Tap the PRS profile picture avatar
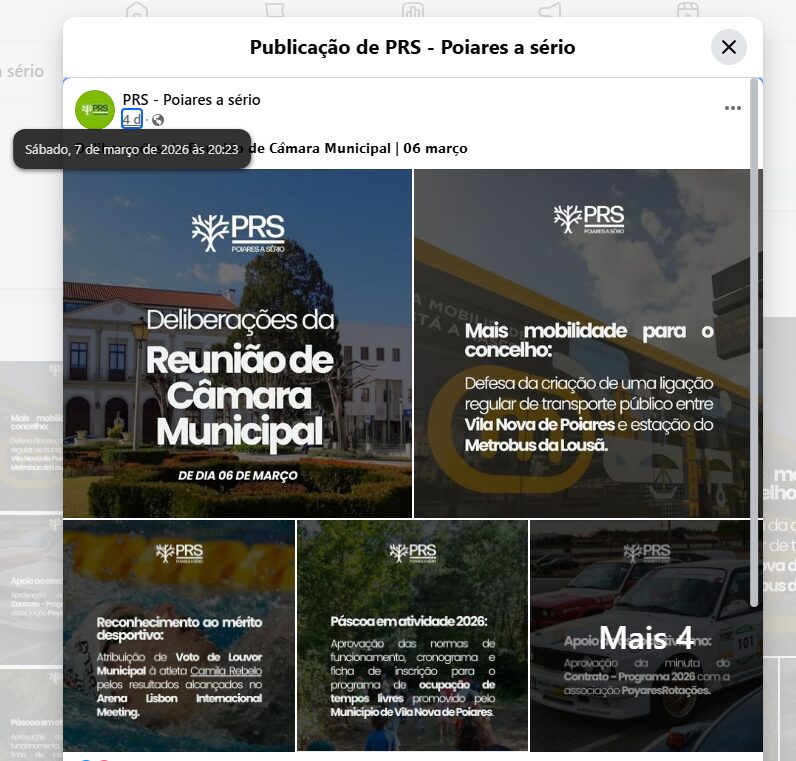Image resolution: width=796 pixels, height=761 pixels. [x=95, y=109]
